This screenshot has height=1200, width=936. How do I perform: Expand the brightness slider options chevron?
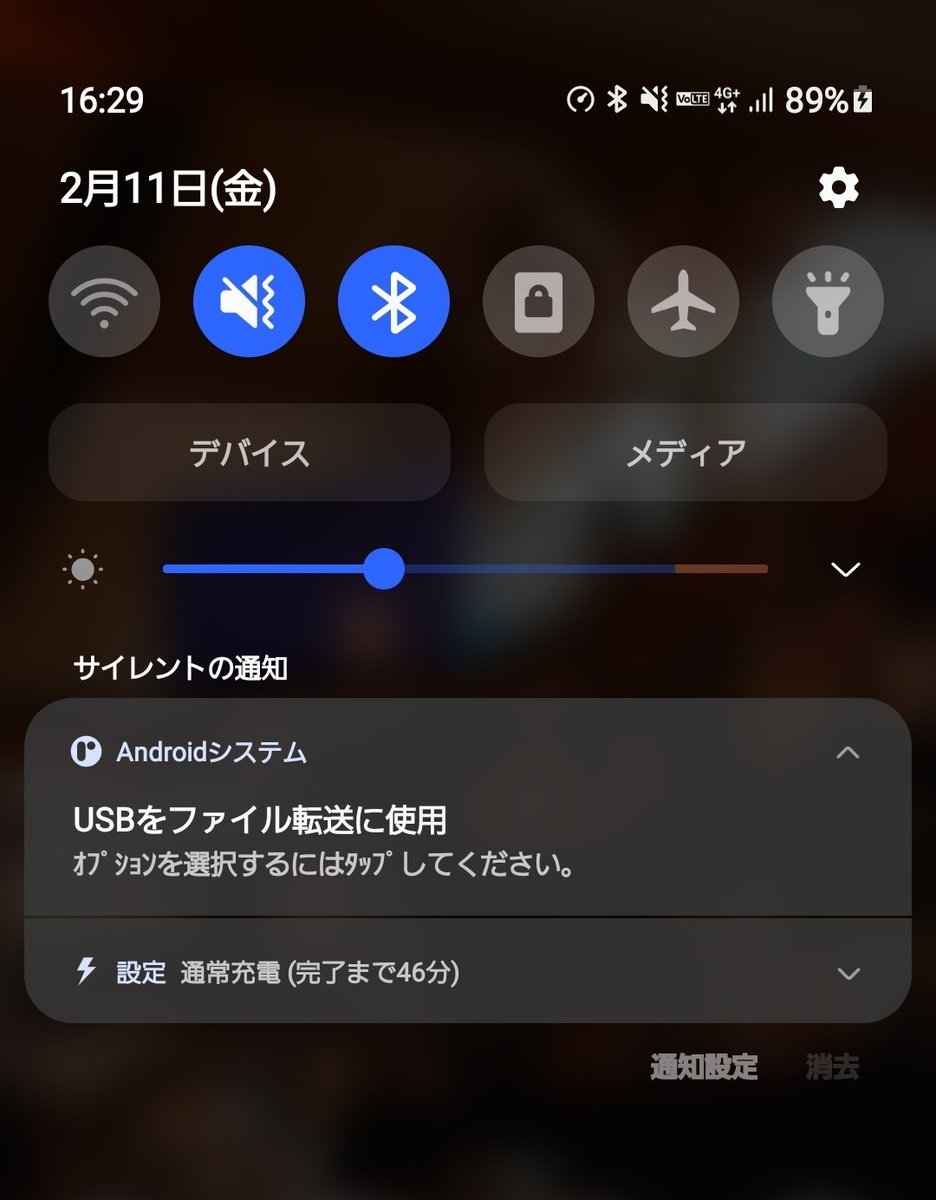[846, 569]
